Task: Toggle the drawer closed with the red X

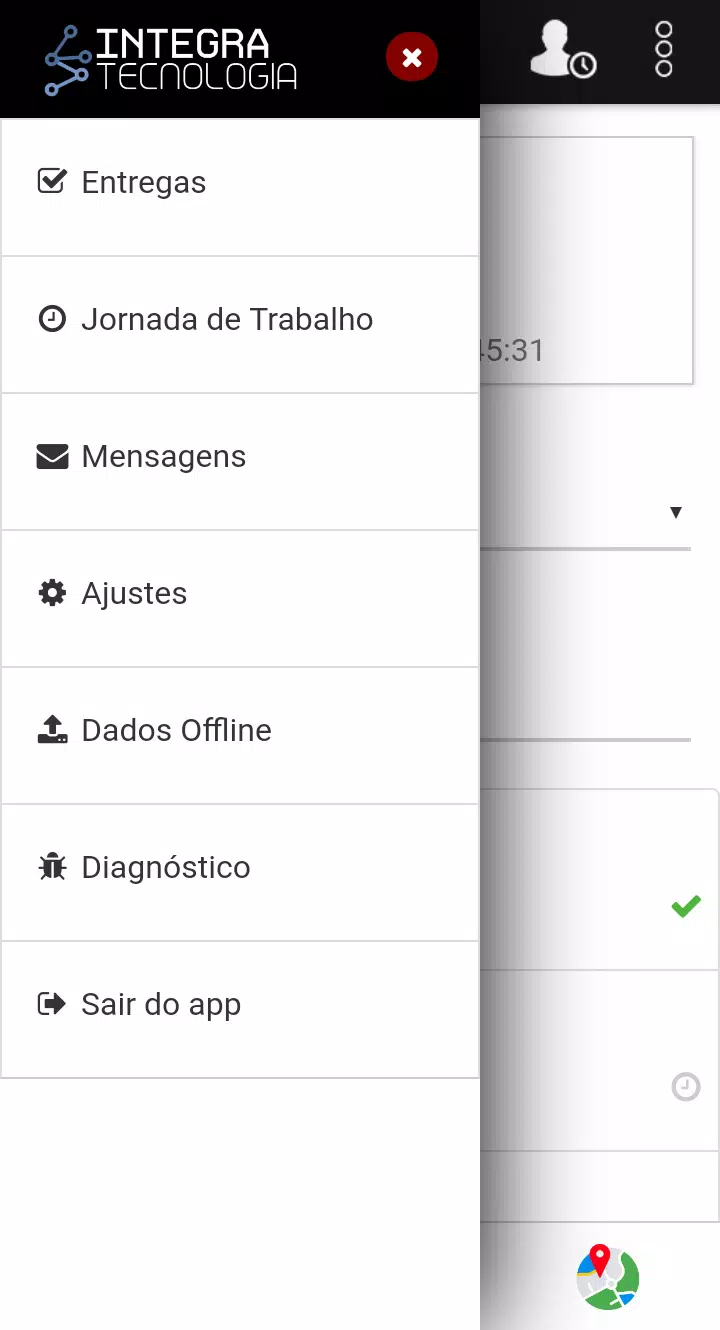Action: [x=412, y=57]
